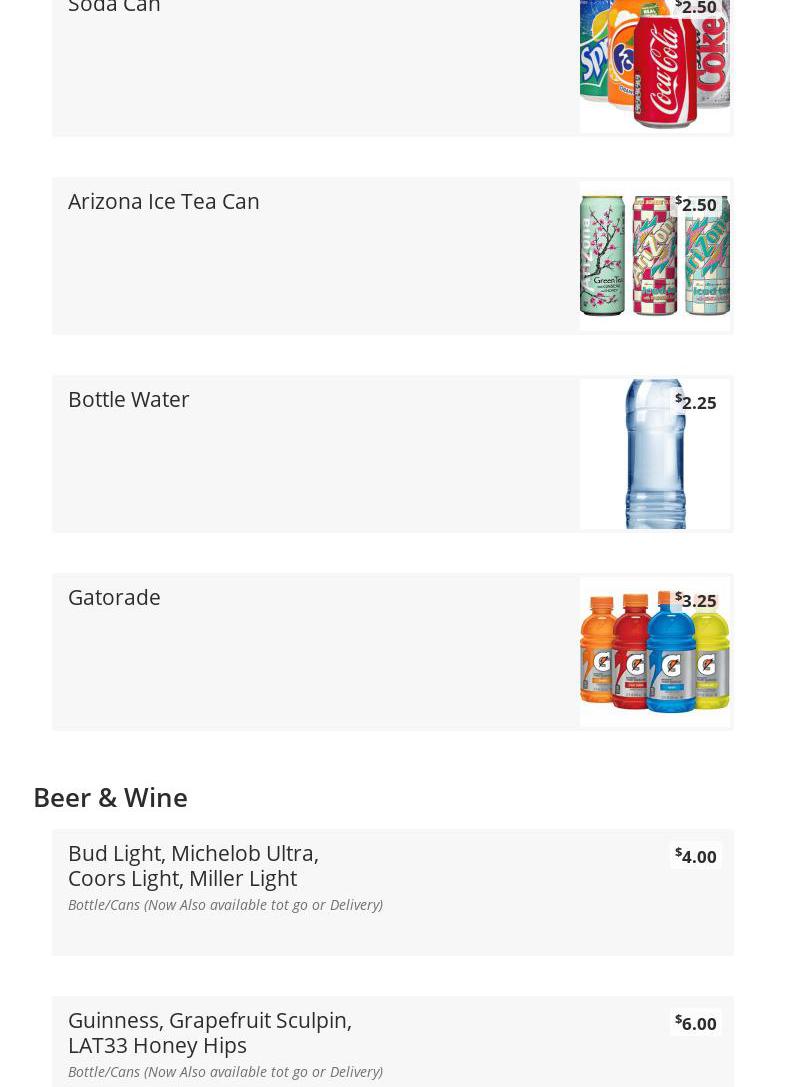The height and width of the screenshot is (1087, 785).
Task: Select the Guinness, Grapefruit Sculpin item
Action: pyautogui.click(x=210, y=1033)
